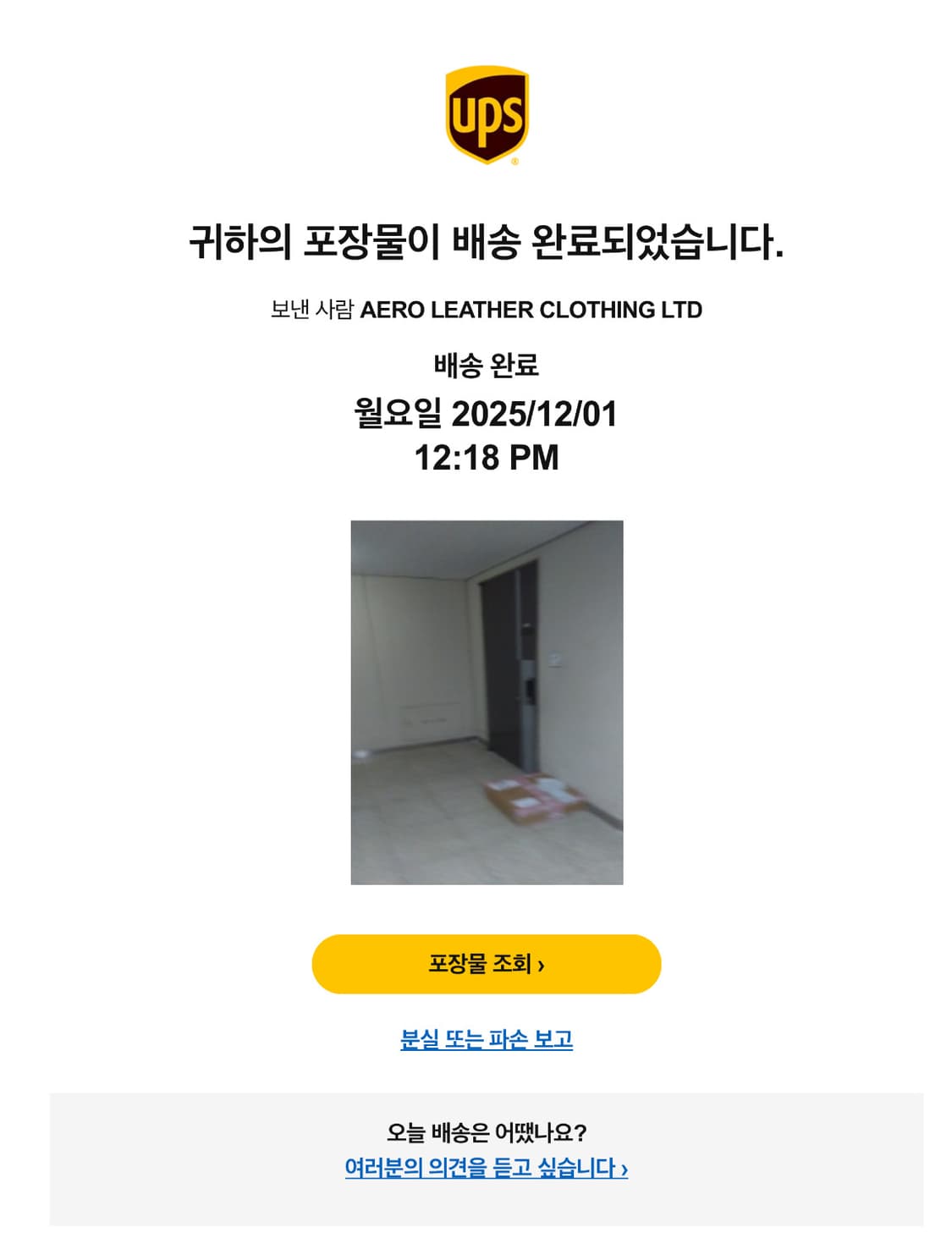
Task: Select 보낸 사람 sender label
Action: (x=314, y=310)
